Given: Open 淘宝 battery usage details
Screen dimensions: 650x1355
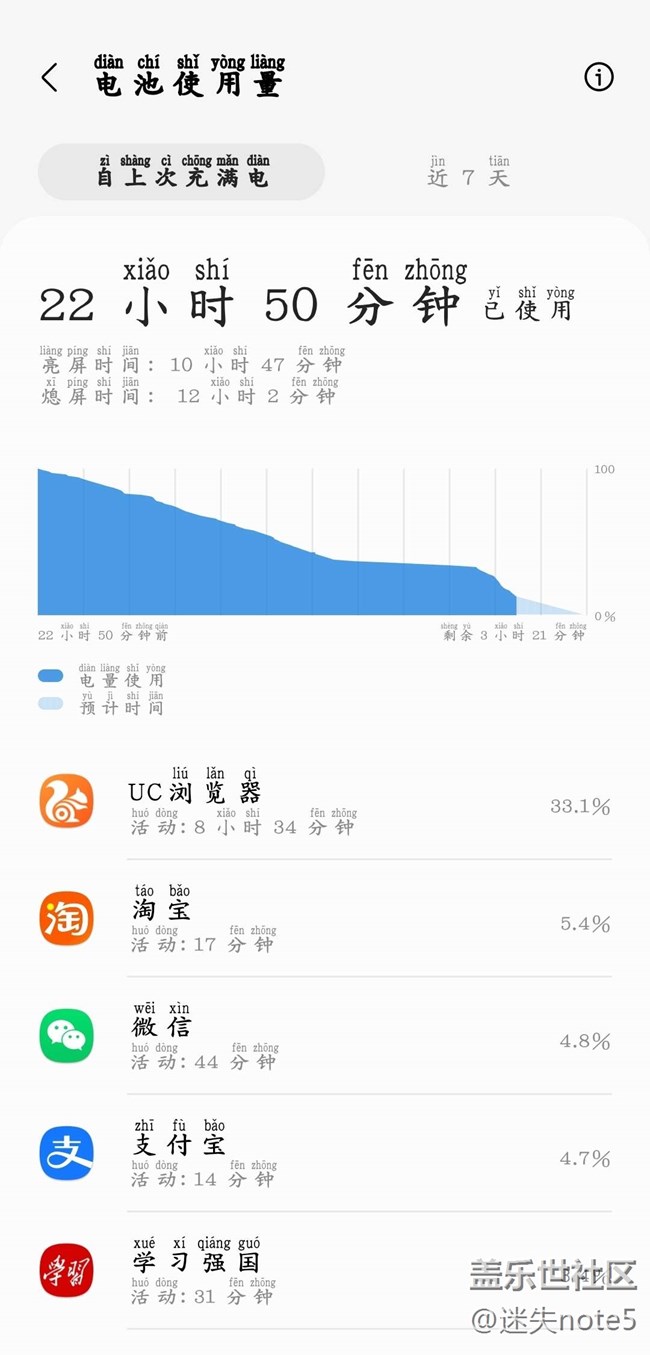Looking at the screenshot, I should [x=325, y=918].
